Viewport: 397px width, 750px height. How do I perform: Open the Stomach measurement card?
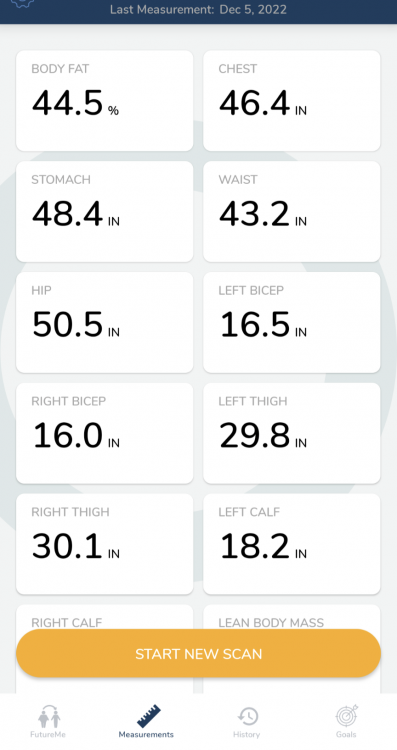point(105,211)
